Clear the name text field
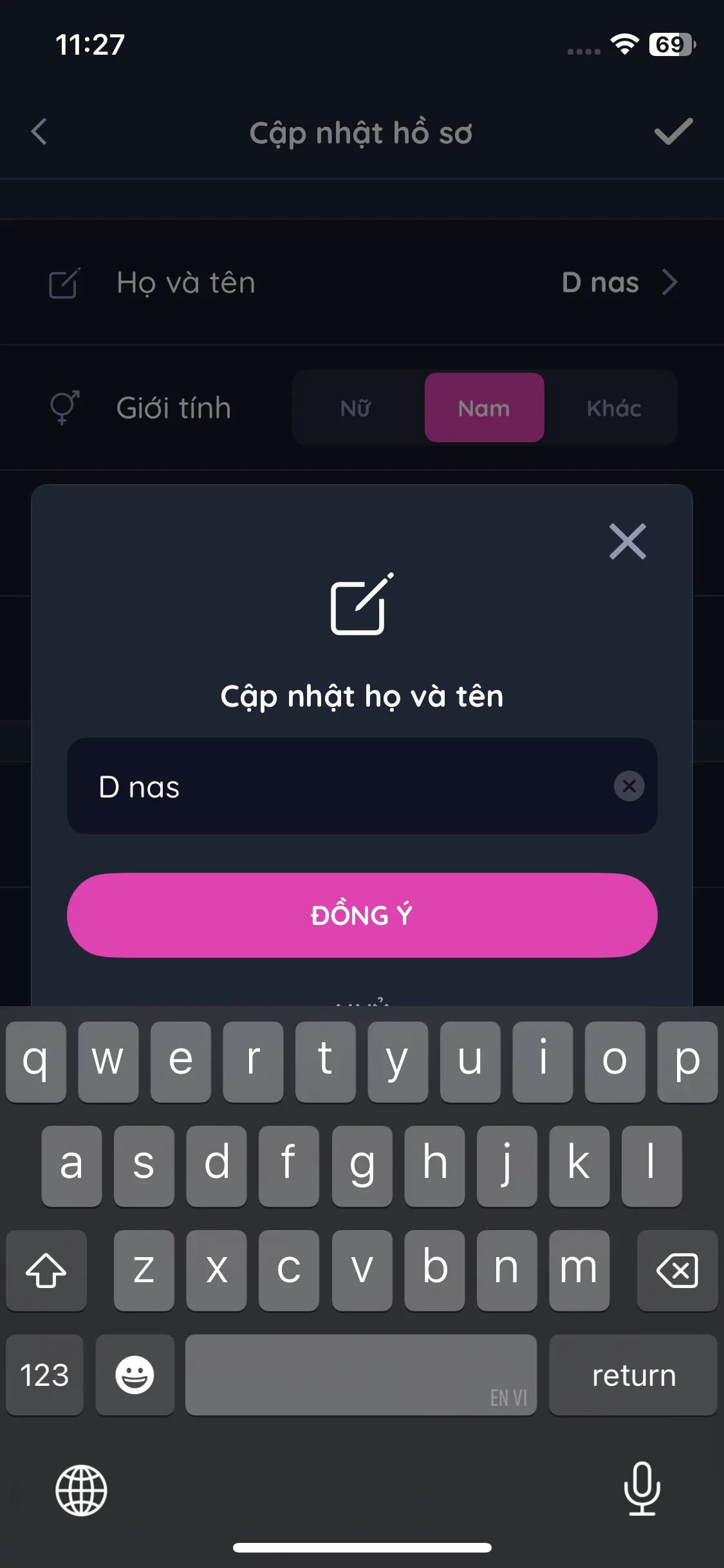Screen dimensions: 724x1568 click(629, 786)
